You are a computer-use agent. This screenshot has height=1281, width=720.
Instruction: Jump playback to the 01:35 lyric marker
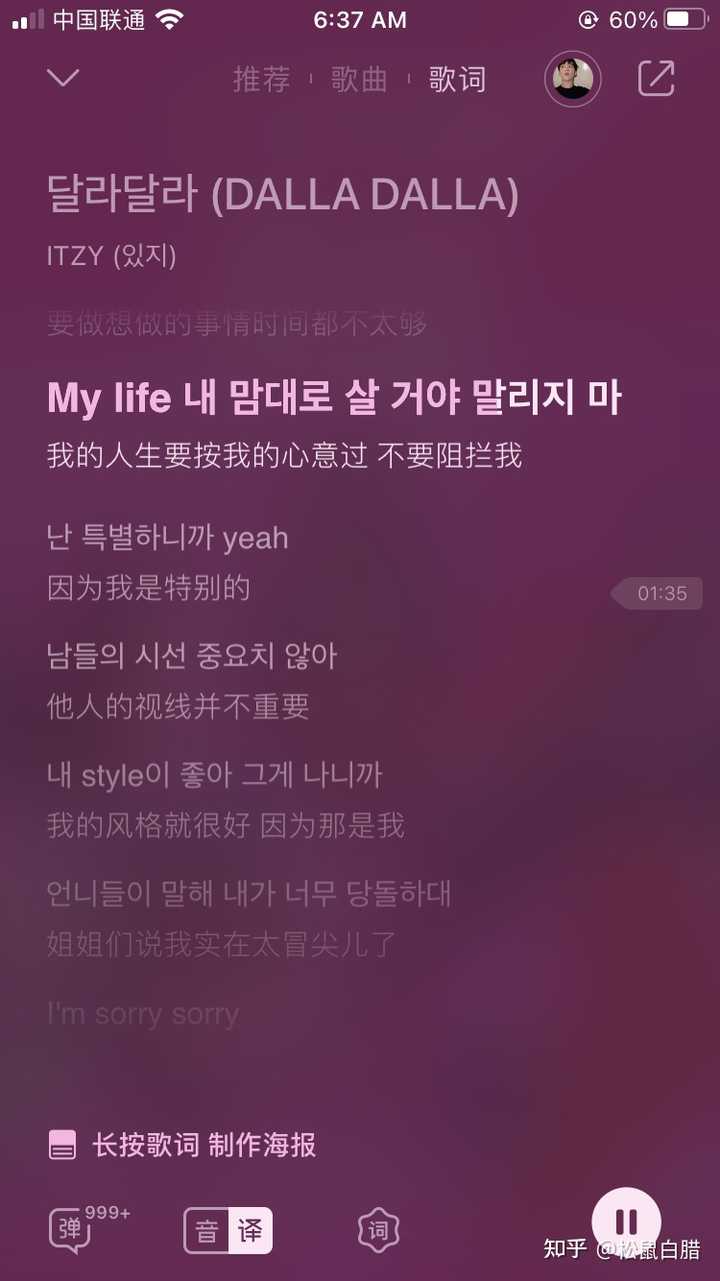[662, 593]
